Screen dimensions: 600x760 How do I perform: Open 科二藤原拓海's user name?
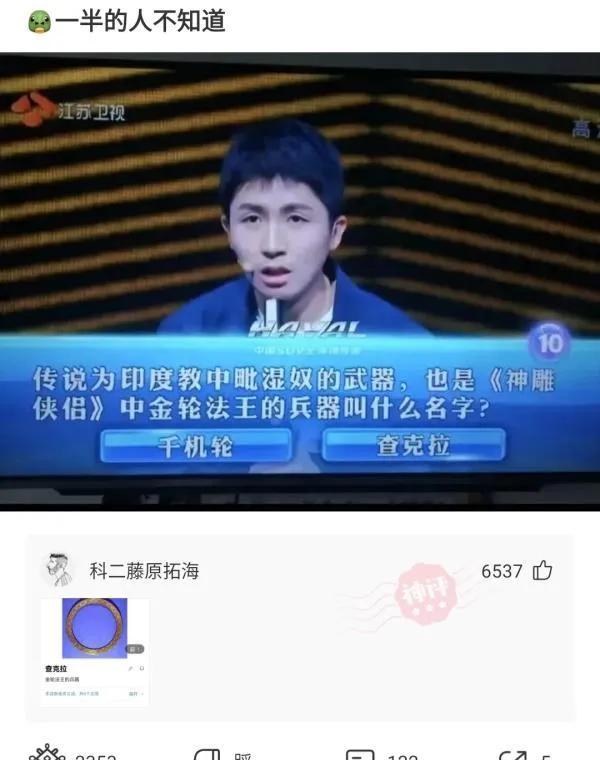point(144,571)
